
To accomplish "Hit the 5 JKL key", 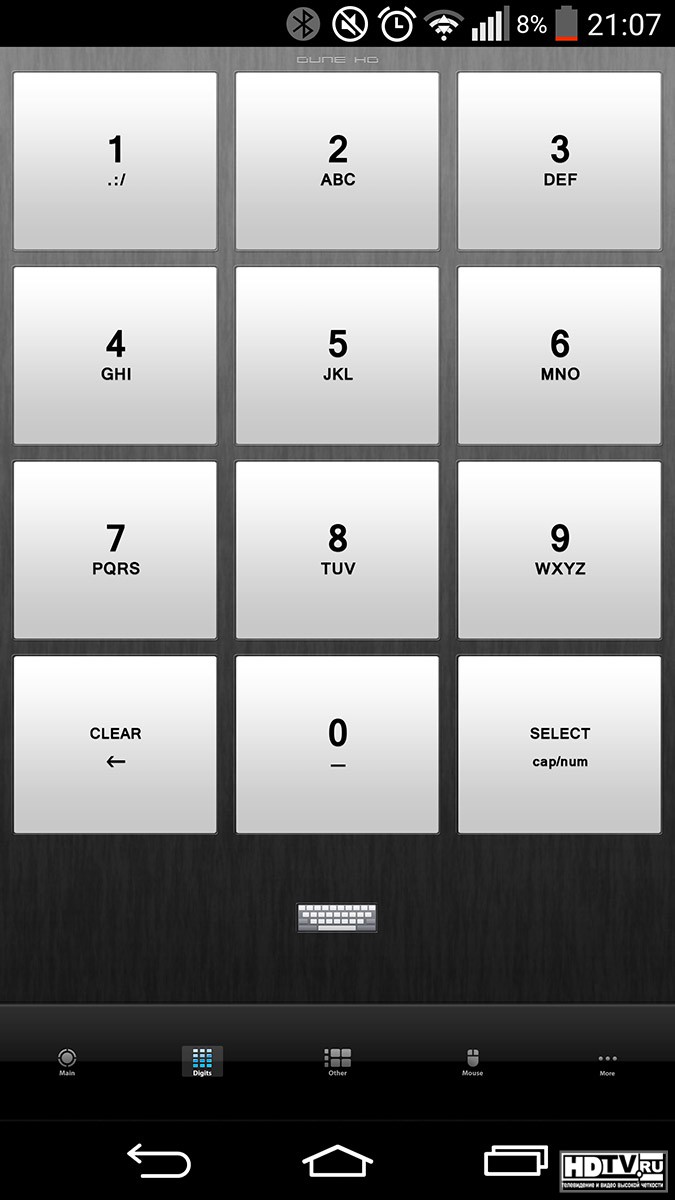I will click(337, 355).
